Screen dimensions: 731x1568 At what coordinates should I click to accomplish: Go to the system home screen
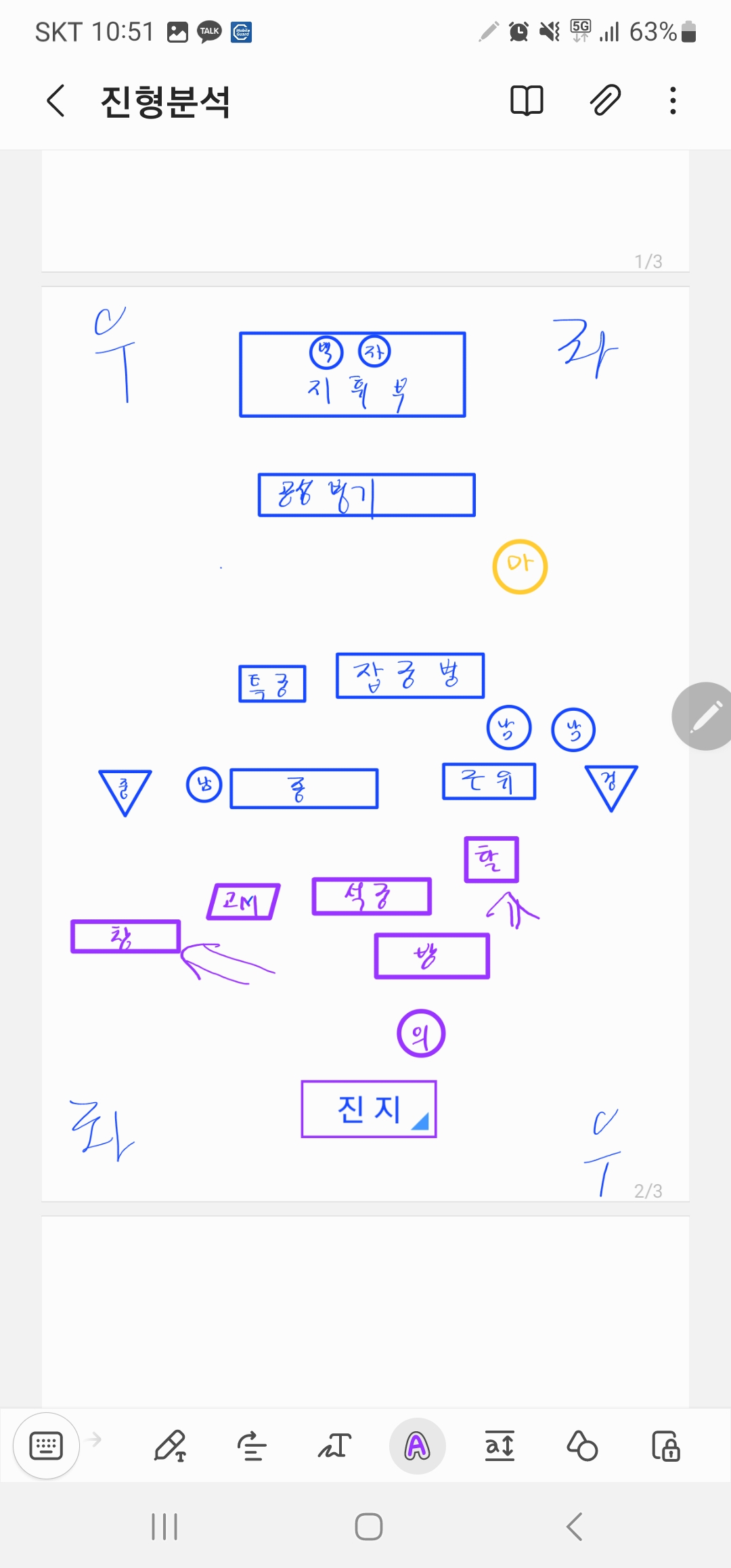[x=368, y=1527]
